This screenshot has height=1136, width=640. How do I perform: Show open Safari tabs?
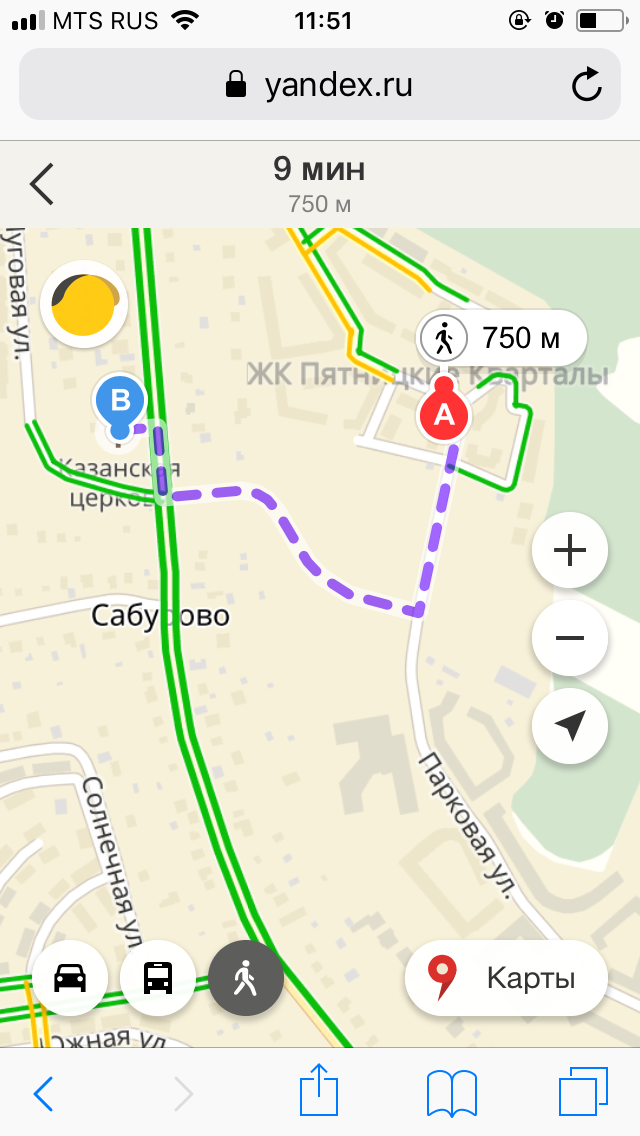point(583,1091)
